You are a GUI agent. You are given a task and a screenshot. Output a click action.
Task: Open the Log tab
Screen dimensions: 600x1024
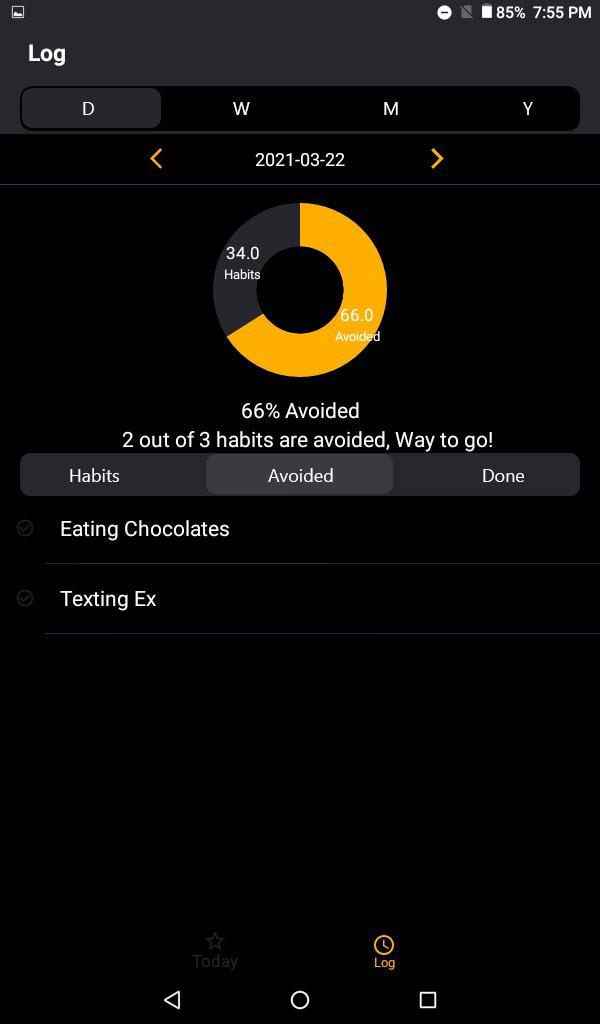click(x=384, y=951)
